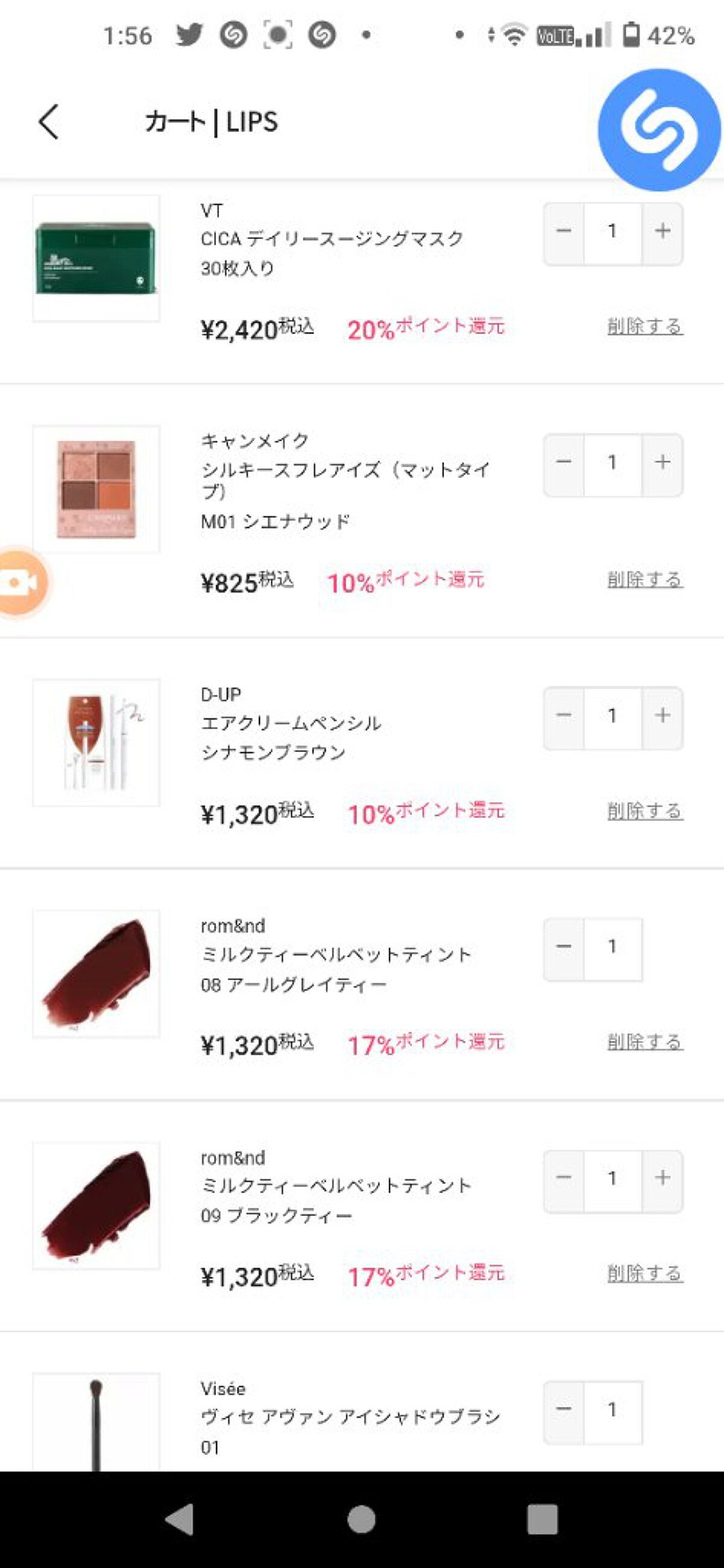Increase quantity of キャンメイク eyeshadow
This screenshot has width=724, height=1568.
click(x=662, y=462)
